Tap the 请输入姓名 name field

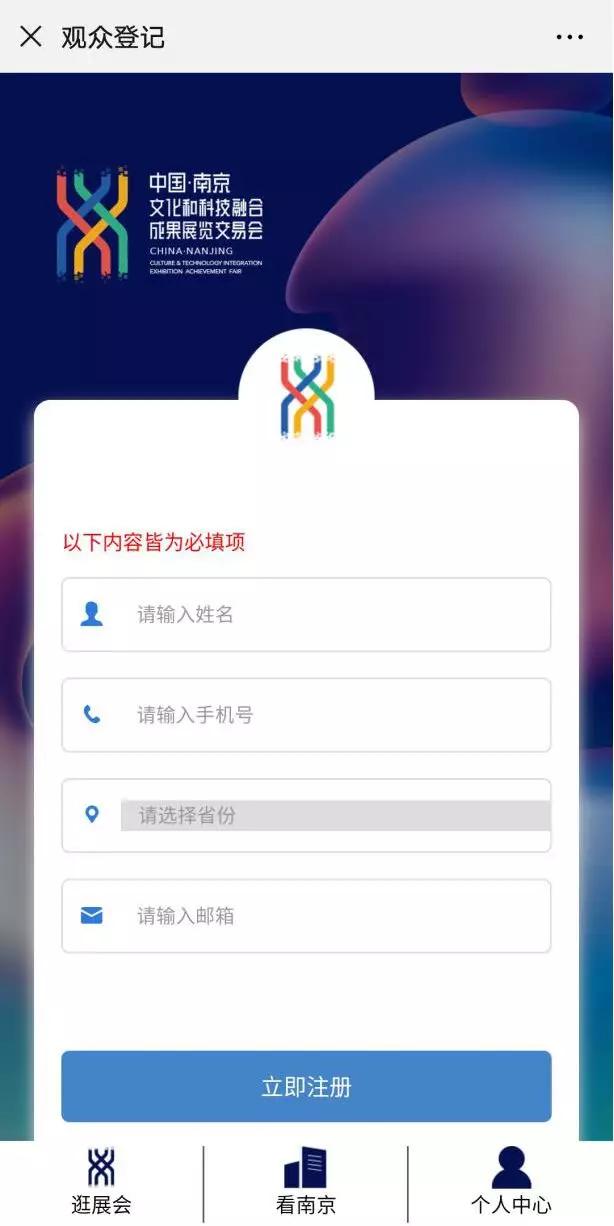point(306,614)
